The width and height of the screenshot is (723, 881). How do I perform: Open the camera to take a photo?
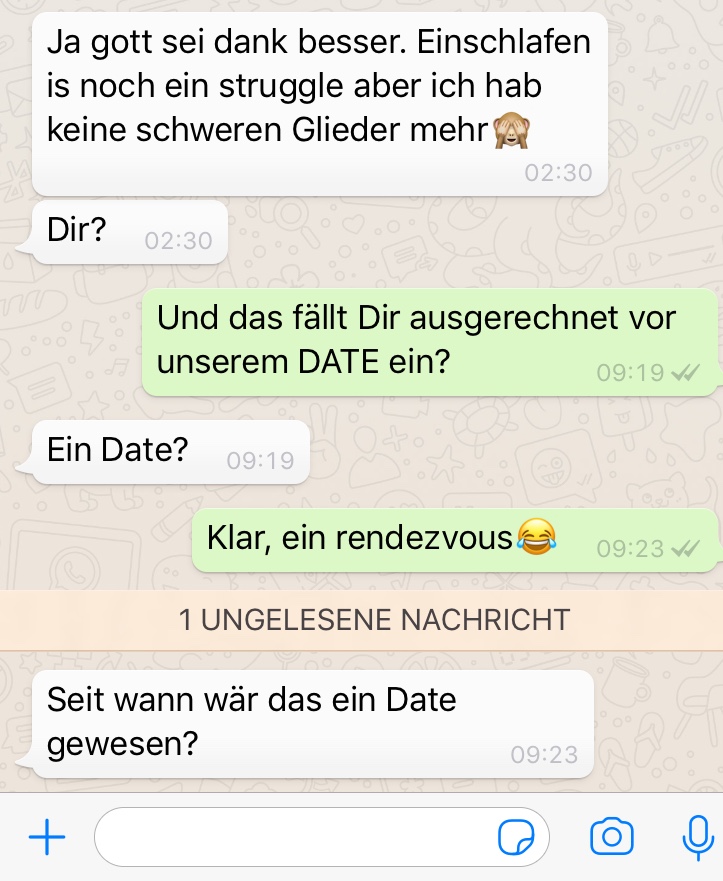(x=612, y=837)
